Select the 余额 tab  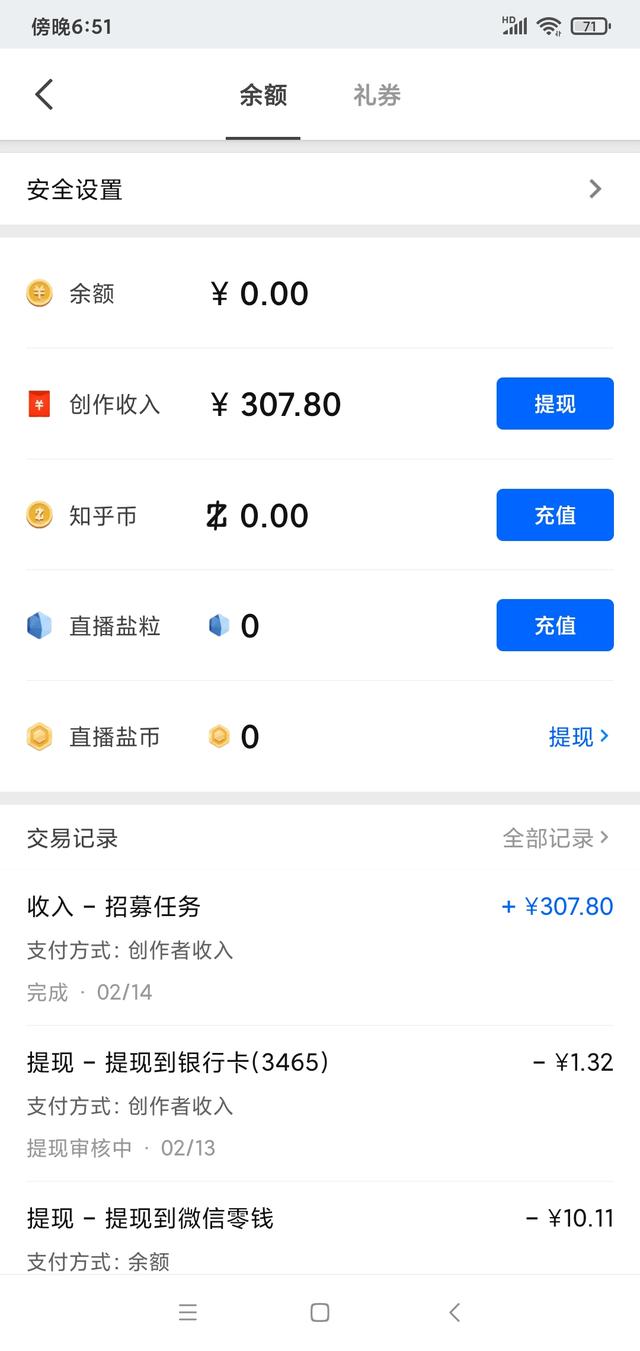tap(263, 95)
